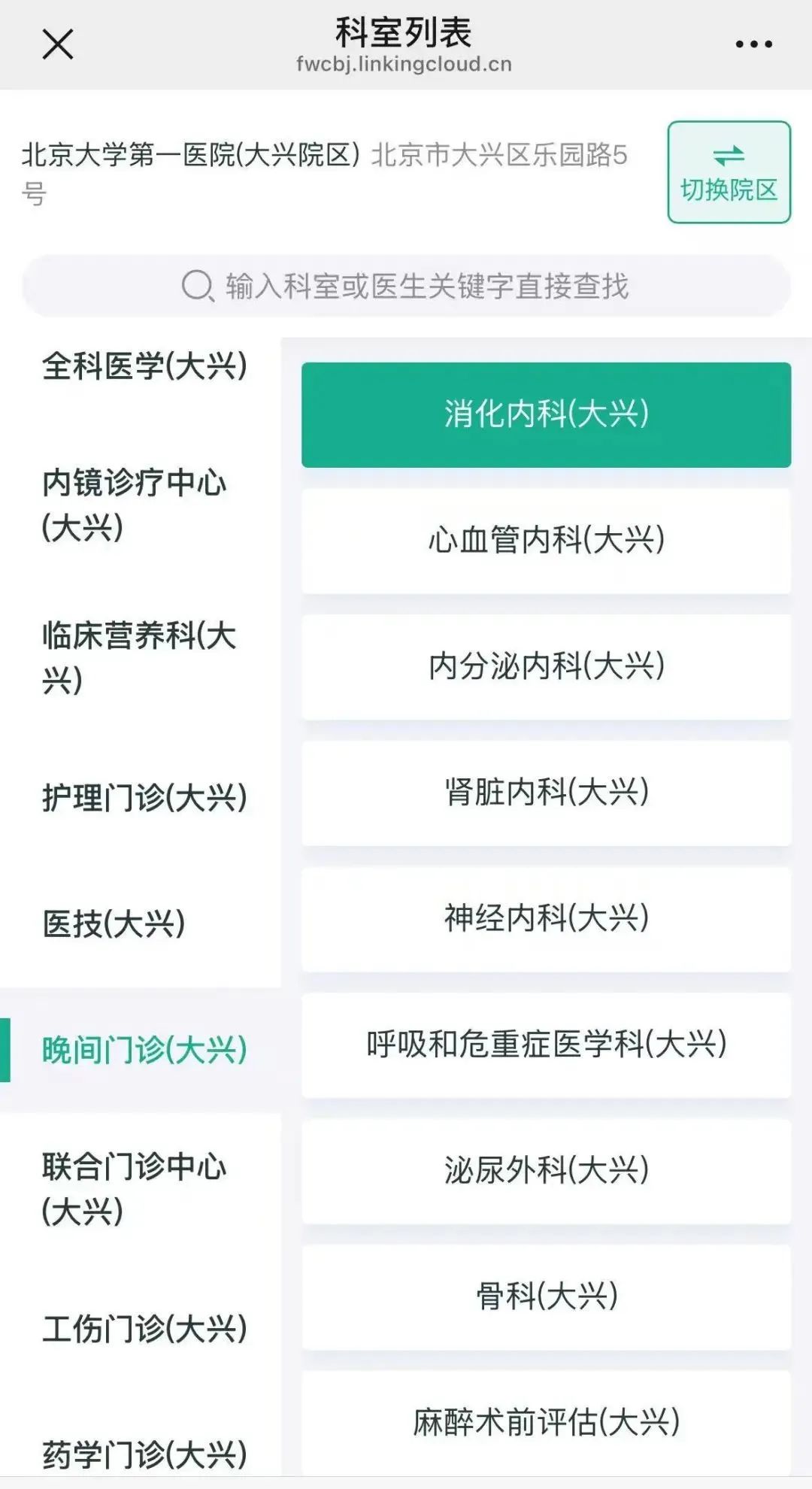812x1489 pixels.
Task: Select the 骨科(大兴) department
Action: pos(546,1297)
